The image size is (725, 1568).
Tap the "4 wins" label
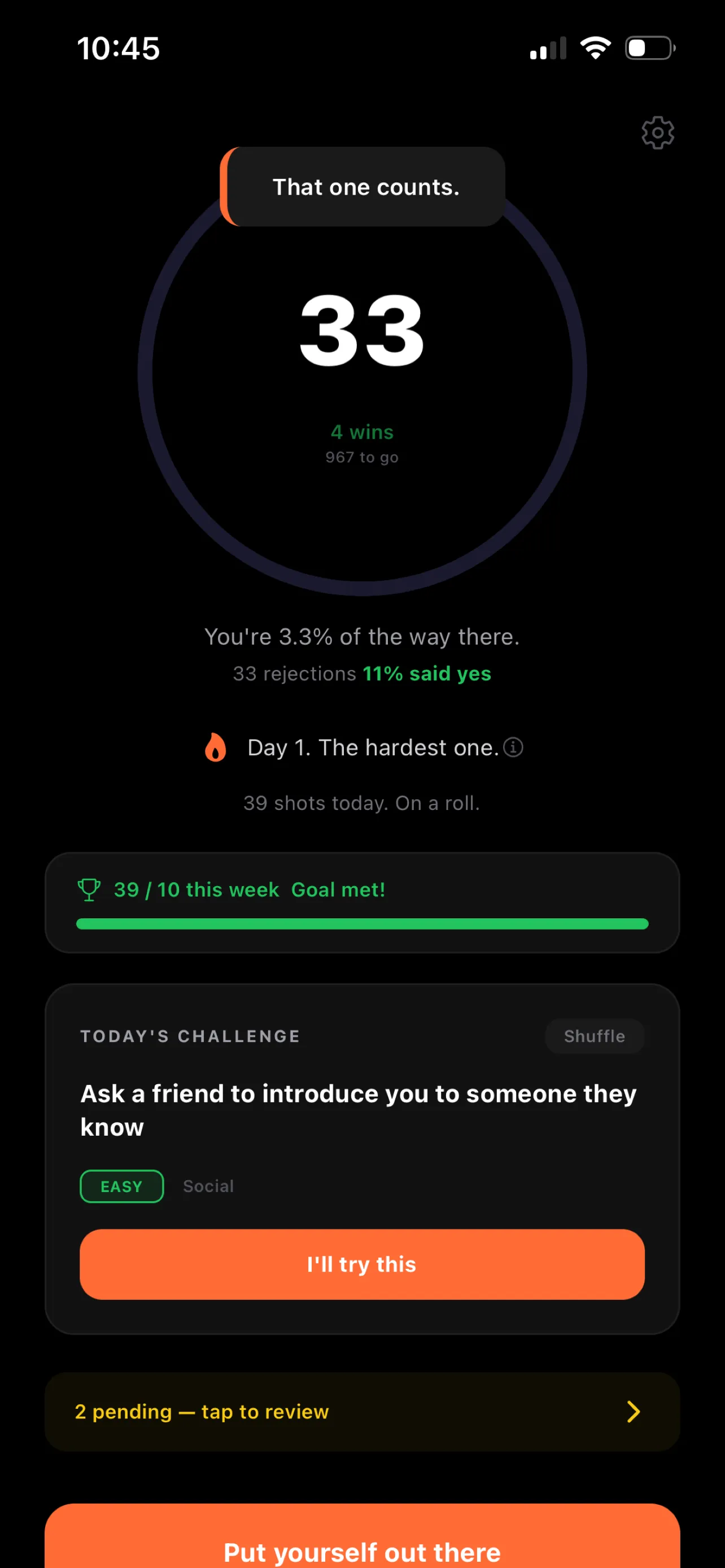[x=362, y=432]
